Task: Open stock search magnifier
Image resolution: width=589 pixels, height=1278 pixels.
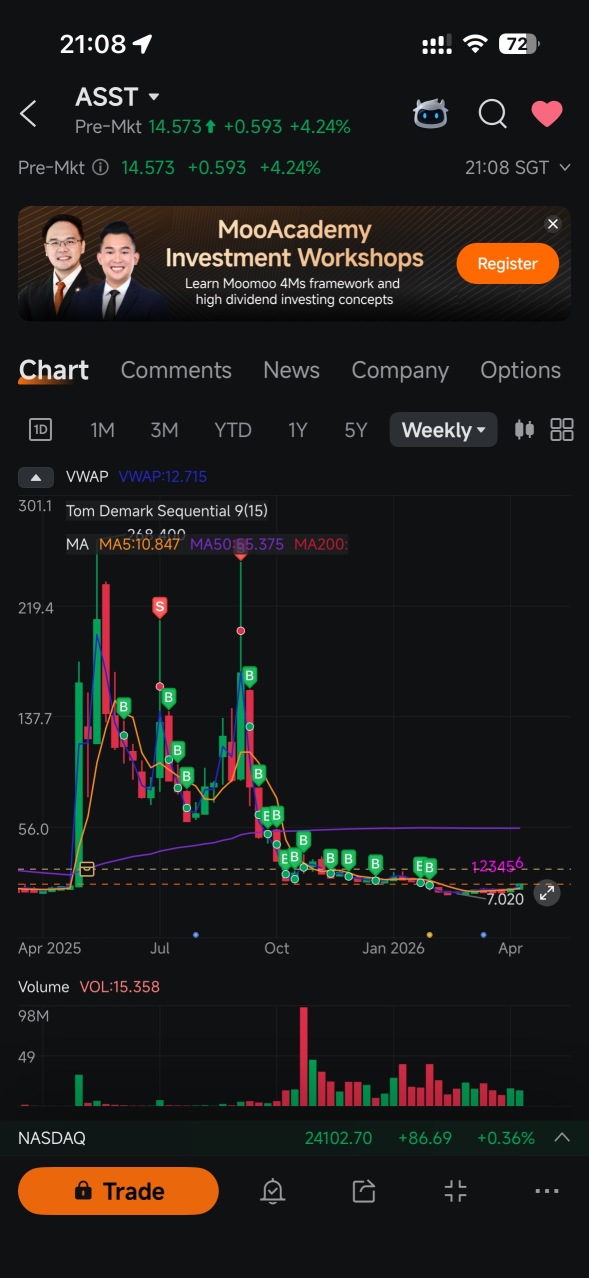Action: (492, 114)
